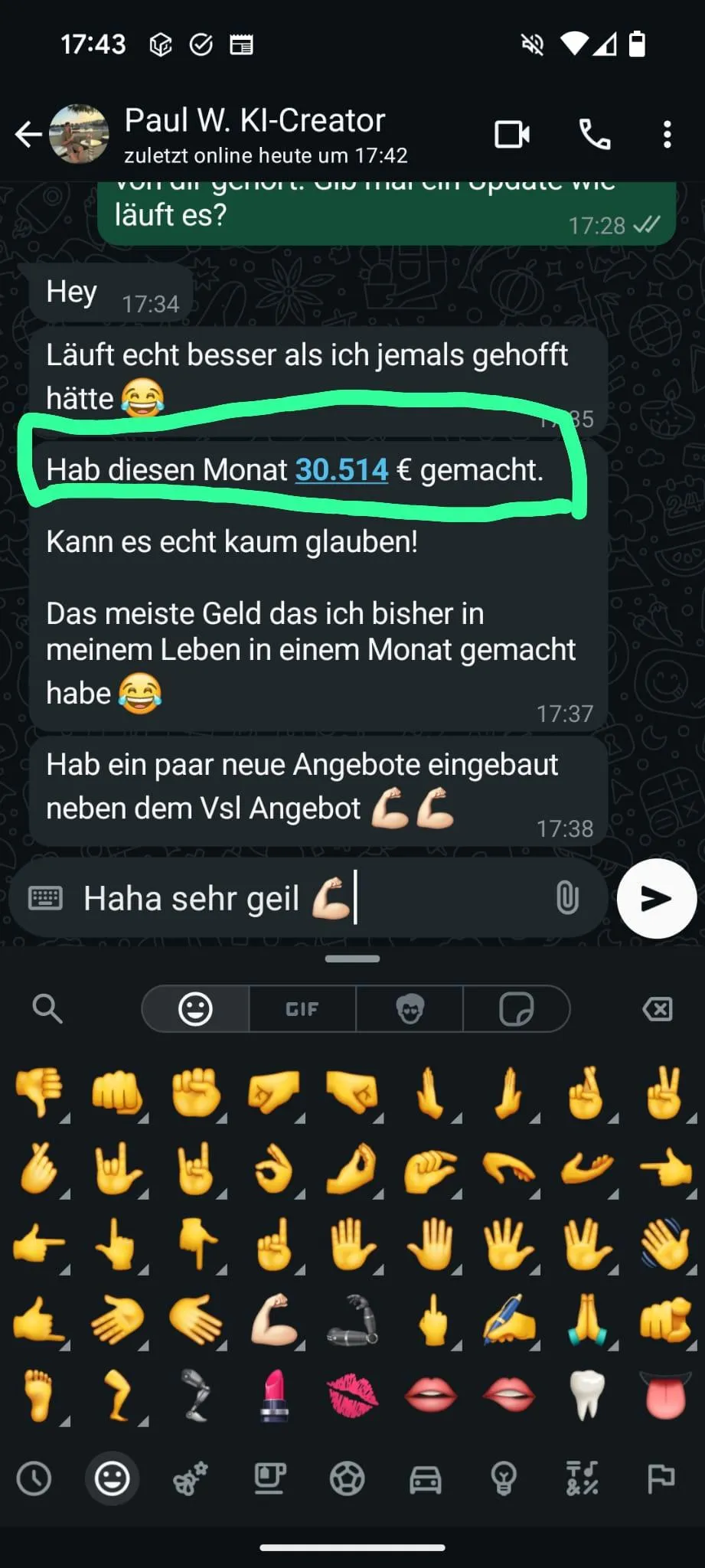Open the 30.514 linked number
Viewport: 705px width, 1568px height.
341,469
